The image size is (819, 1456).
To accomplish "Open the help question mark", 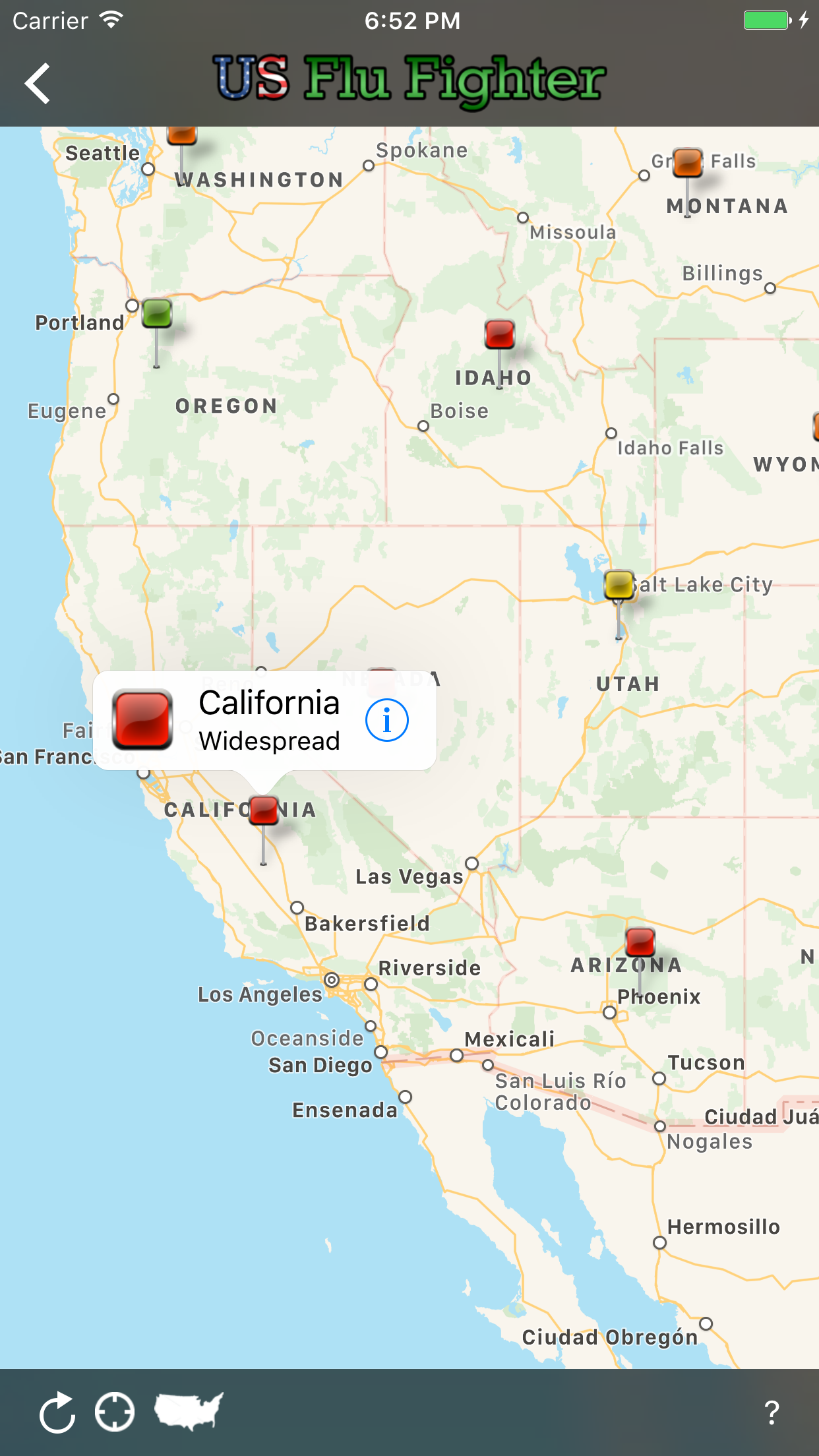I will pyautogui.click(x=772, y=1412).
